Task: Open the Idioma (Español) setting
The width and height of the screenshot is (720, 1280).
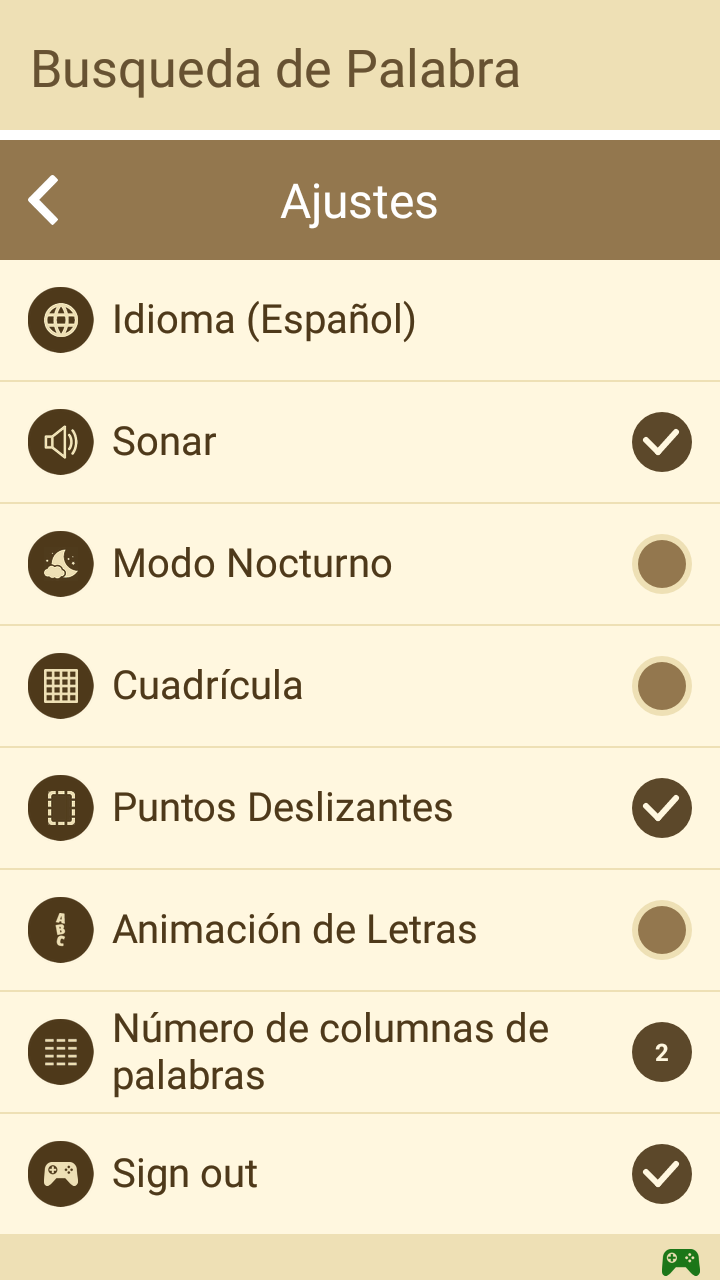Action: [x=360, y=320]
